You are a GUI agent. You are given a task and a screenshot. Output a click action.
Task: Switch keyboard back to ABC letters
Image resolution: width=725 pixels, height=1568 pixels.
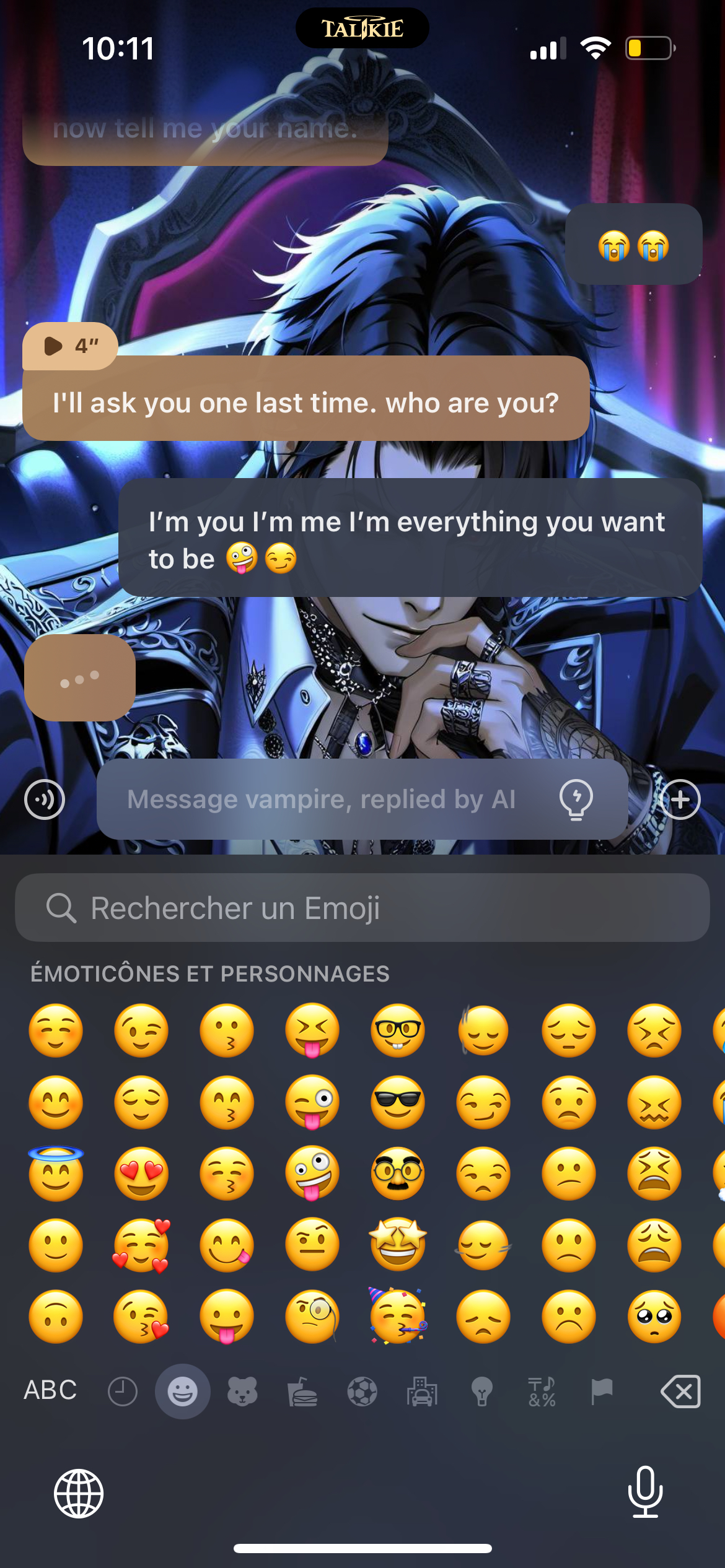(50, 1391)
